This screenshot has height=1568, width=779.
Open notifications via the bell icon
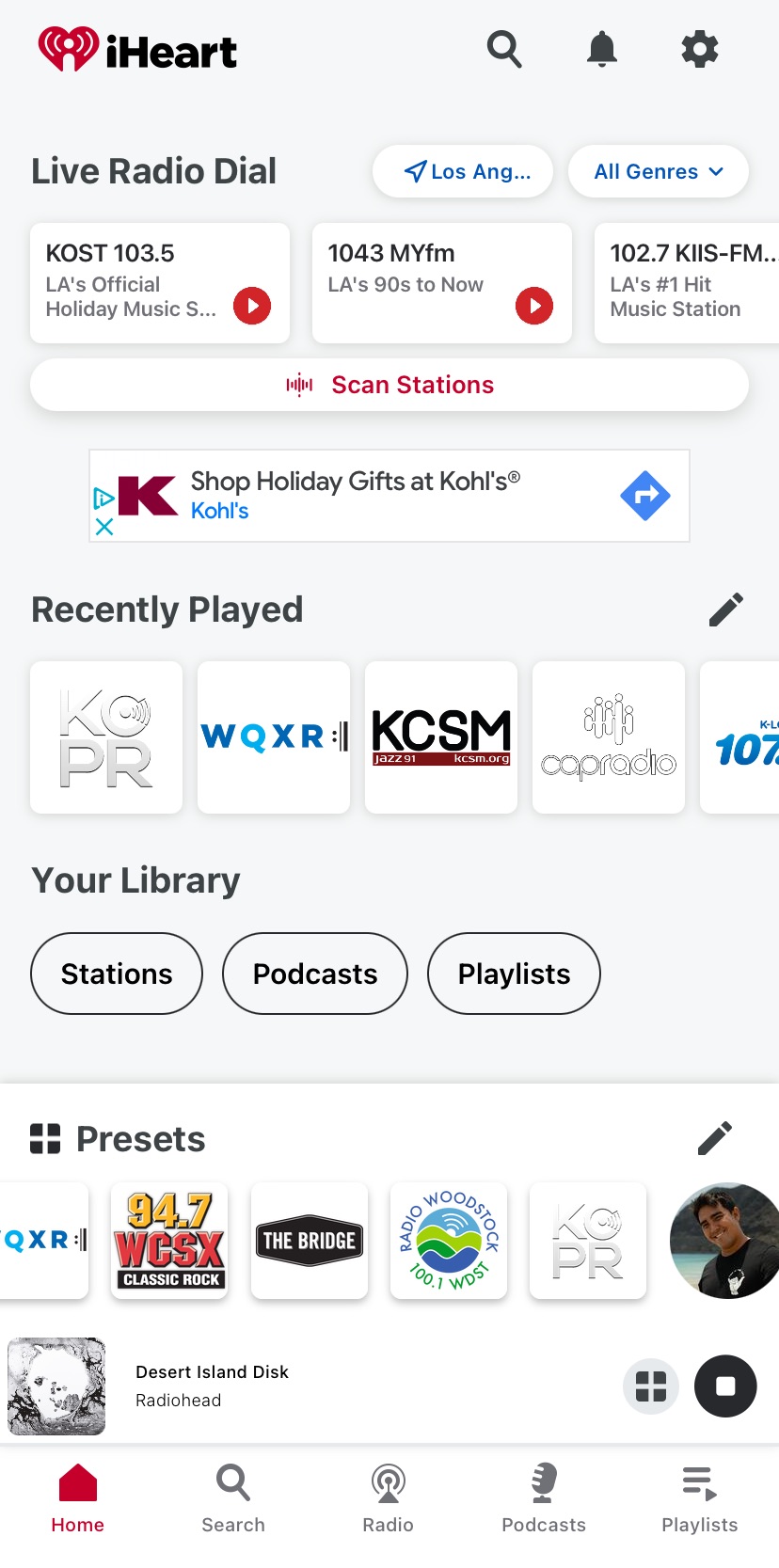coord(602,50)
